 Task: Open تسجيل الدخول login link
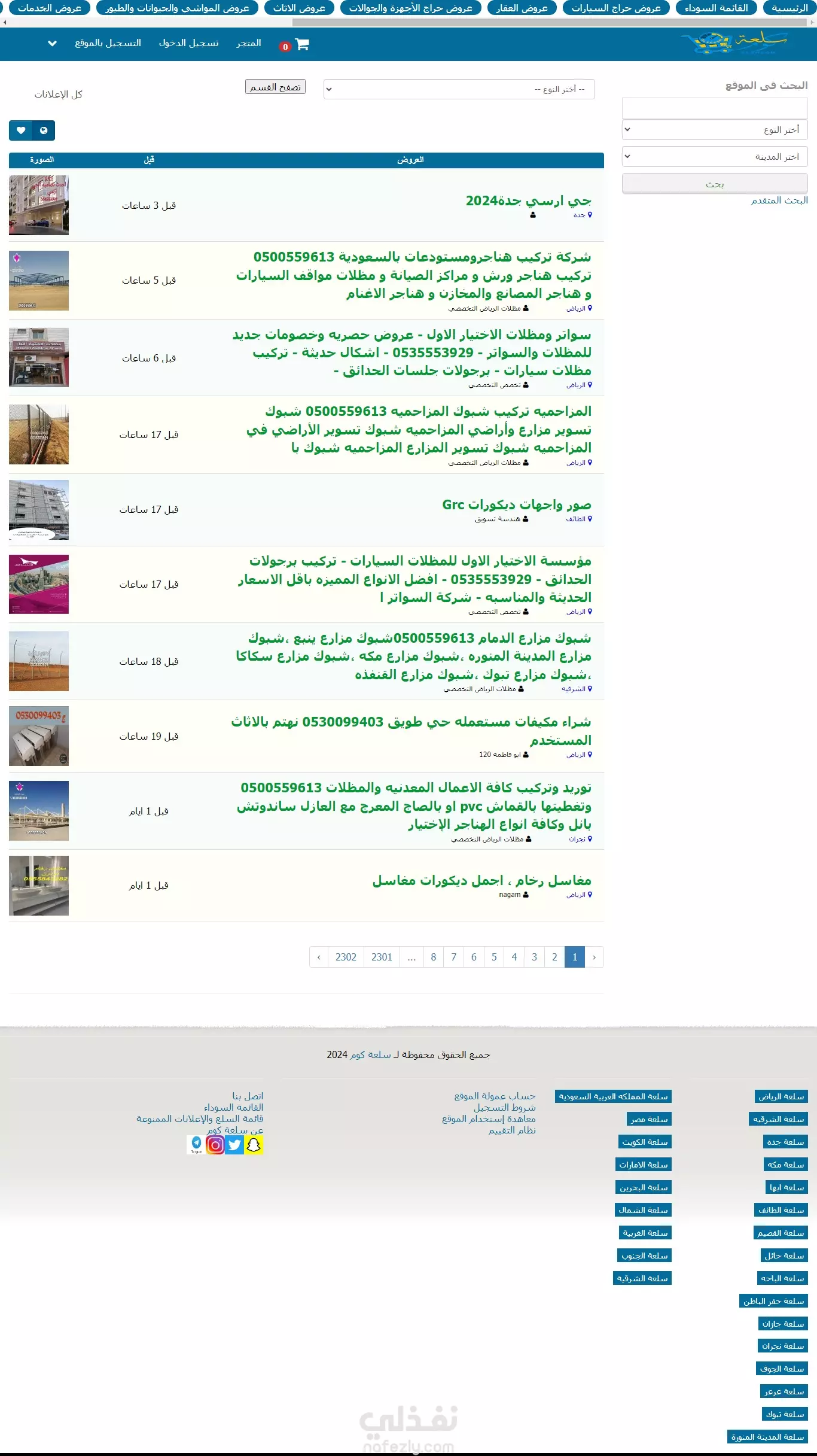click(188, 43)
